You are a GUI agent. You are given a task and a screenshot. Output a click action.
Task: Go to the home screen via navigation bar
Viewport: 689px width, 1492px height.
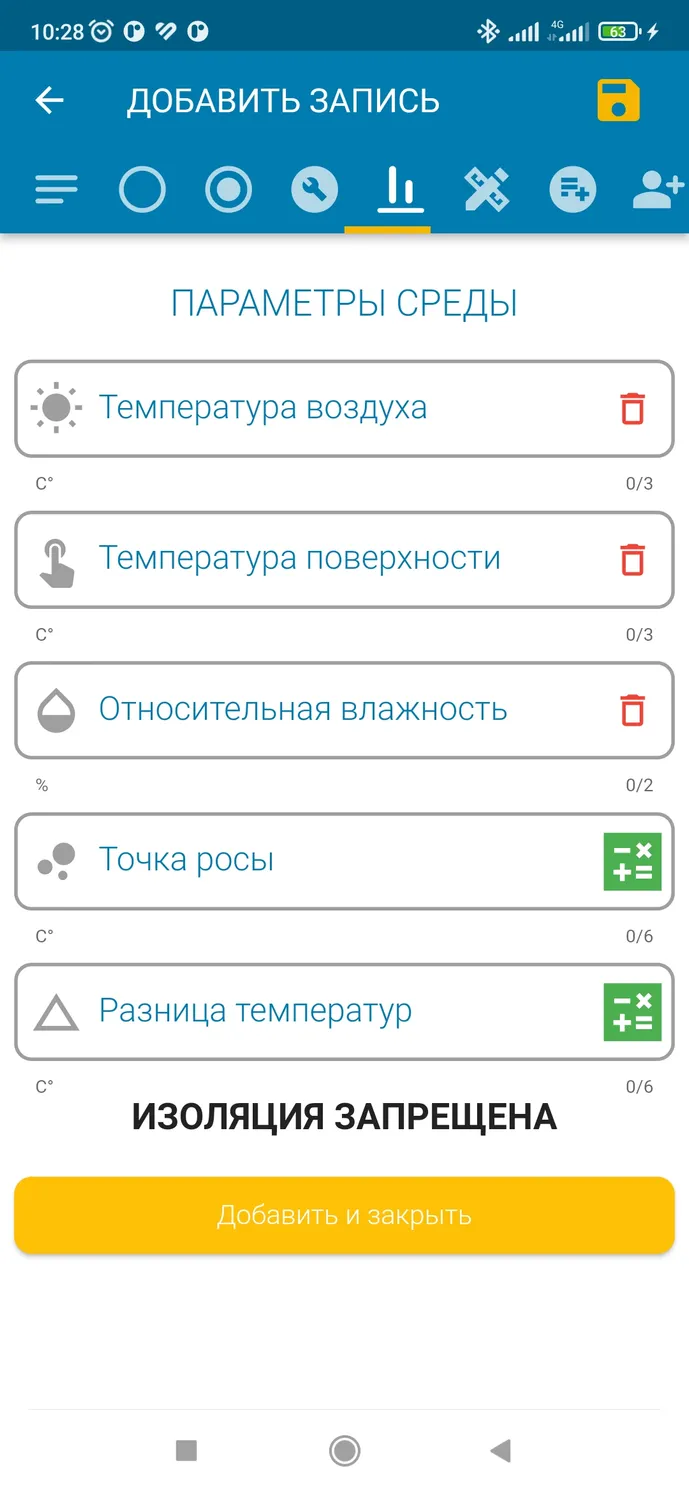pos(344,1450)
